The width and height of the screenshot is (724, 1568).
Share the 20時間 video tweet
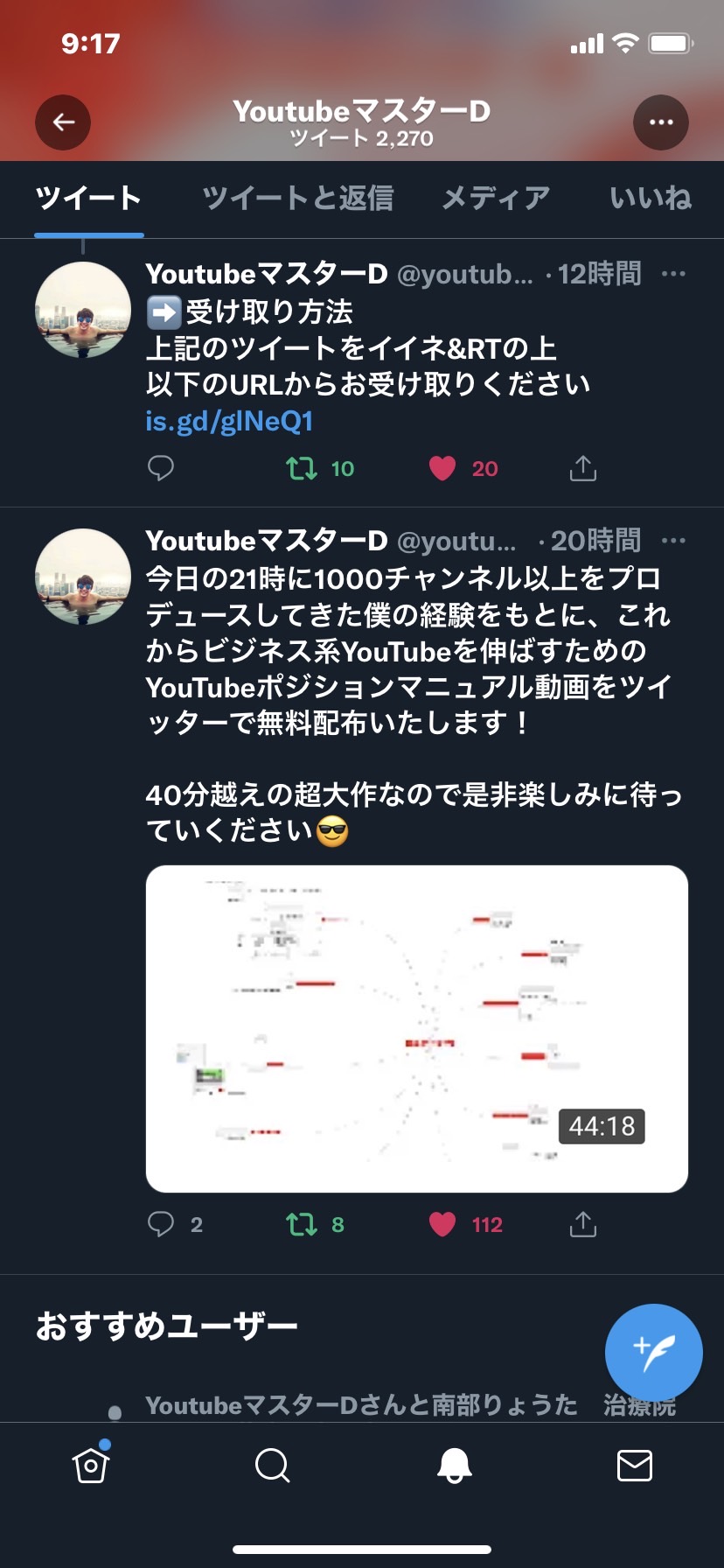[583, 1224]
